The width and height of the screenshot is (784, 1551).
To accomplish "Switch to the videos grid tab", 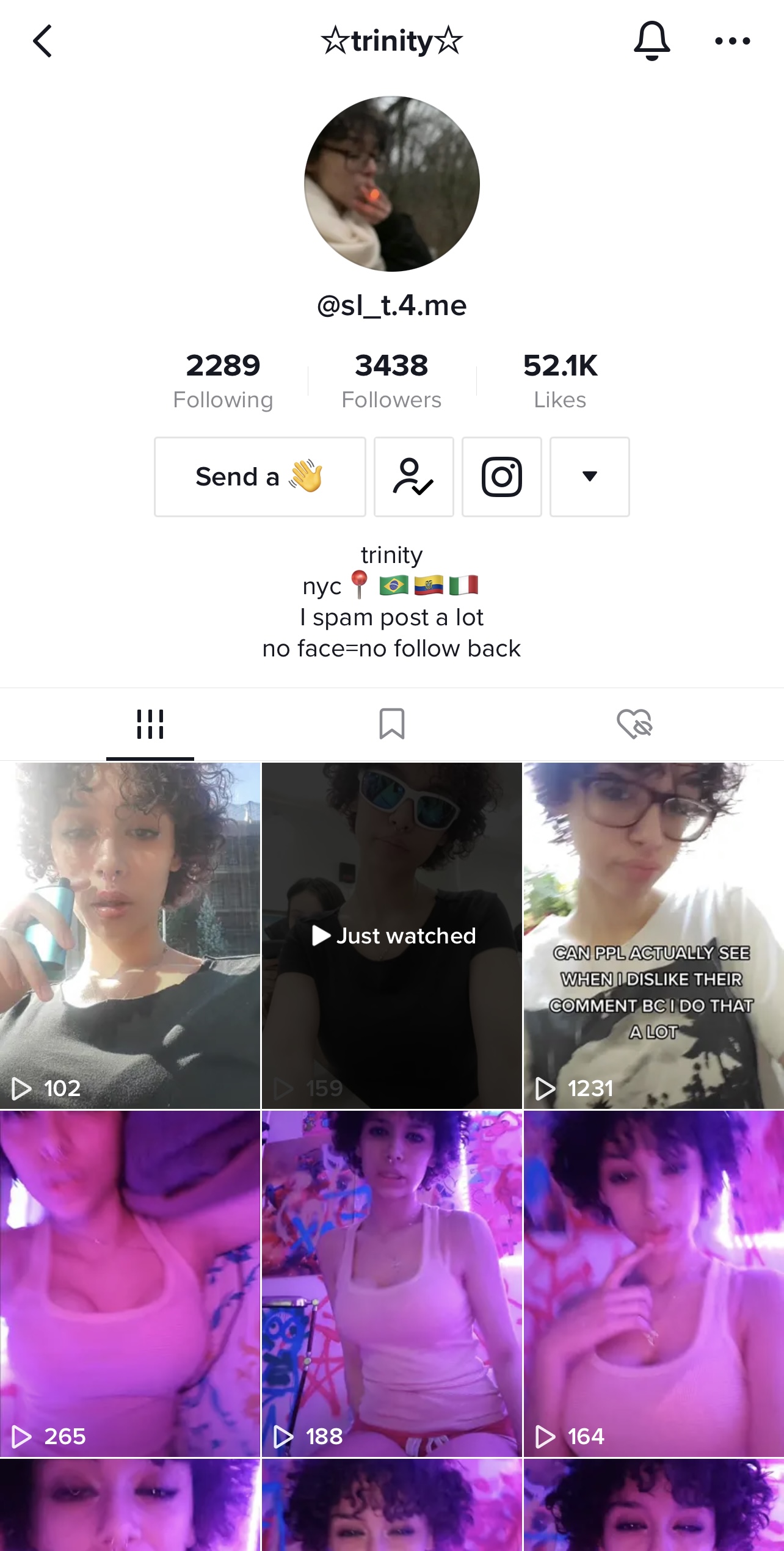I will click(x=150, y=724).
